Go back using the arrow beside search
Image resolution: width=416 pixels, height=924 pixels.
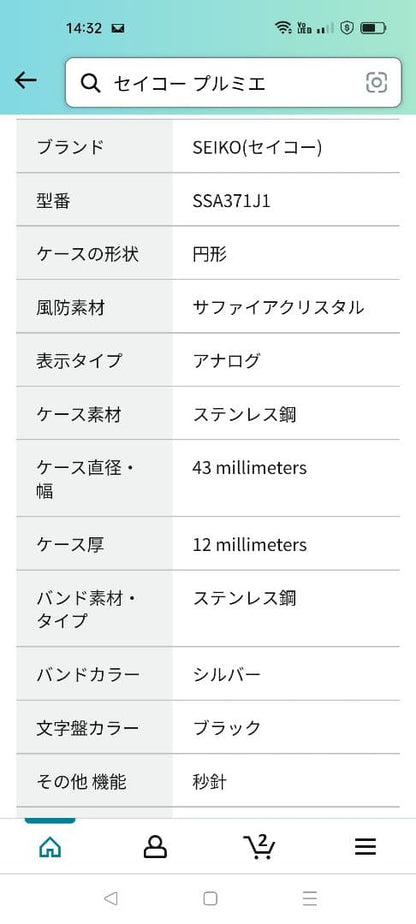point(26,81)
